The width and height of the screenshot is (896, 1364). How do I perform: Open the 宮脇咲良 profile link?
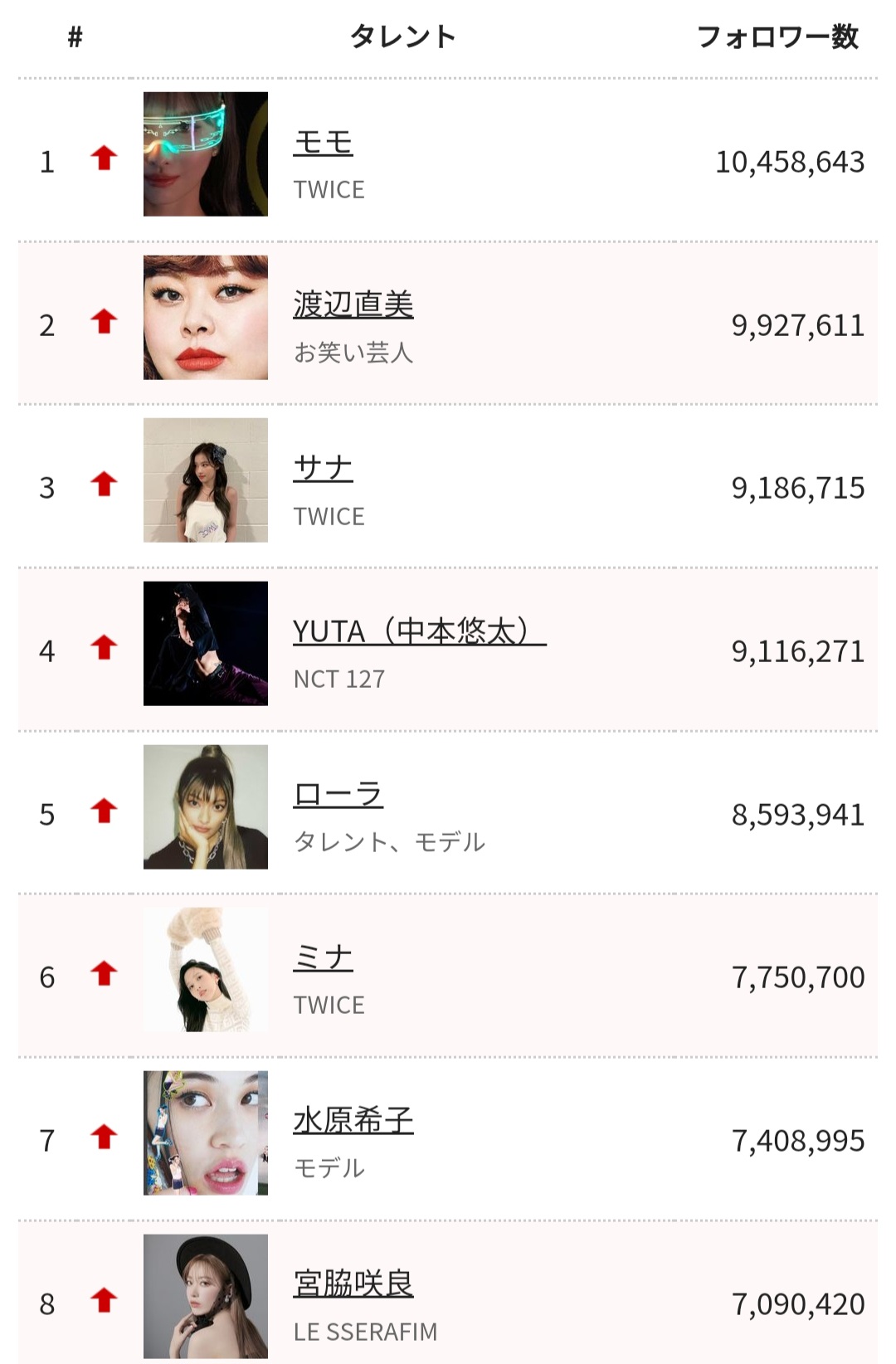(x=353, y=1284)
